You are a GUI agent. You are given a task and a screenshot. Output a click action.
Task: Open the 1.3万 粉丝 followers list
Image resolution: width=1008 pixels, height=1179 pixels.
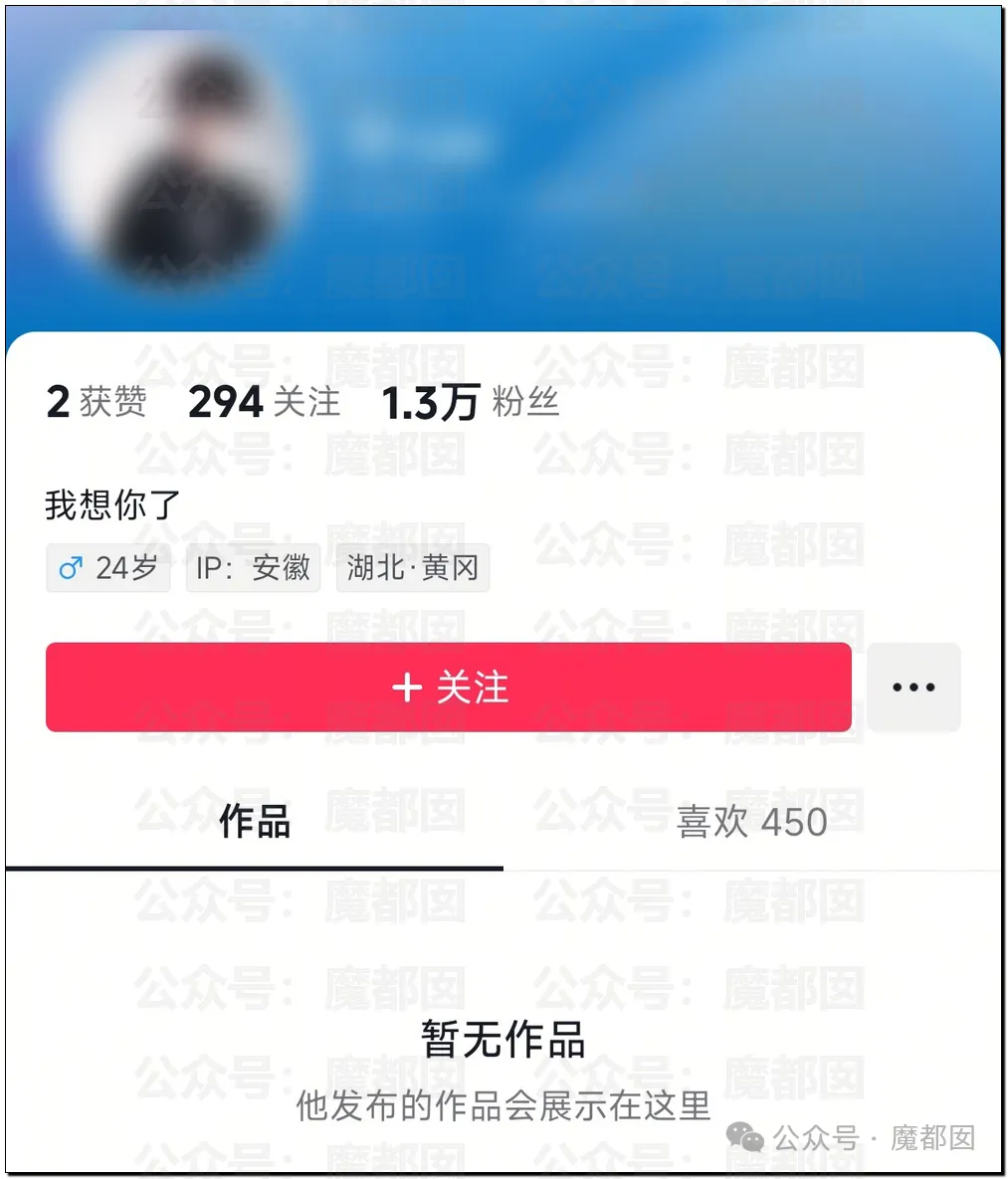point(470,402)
